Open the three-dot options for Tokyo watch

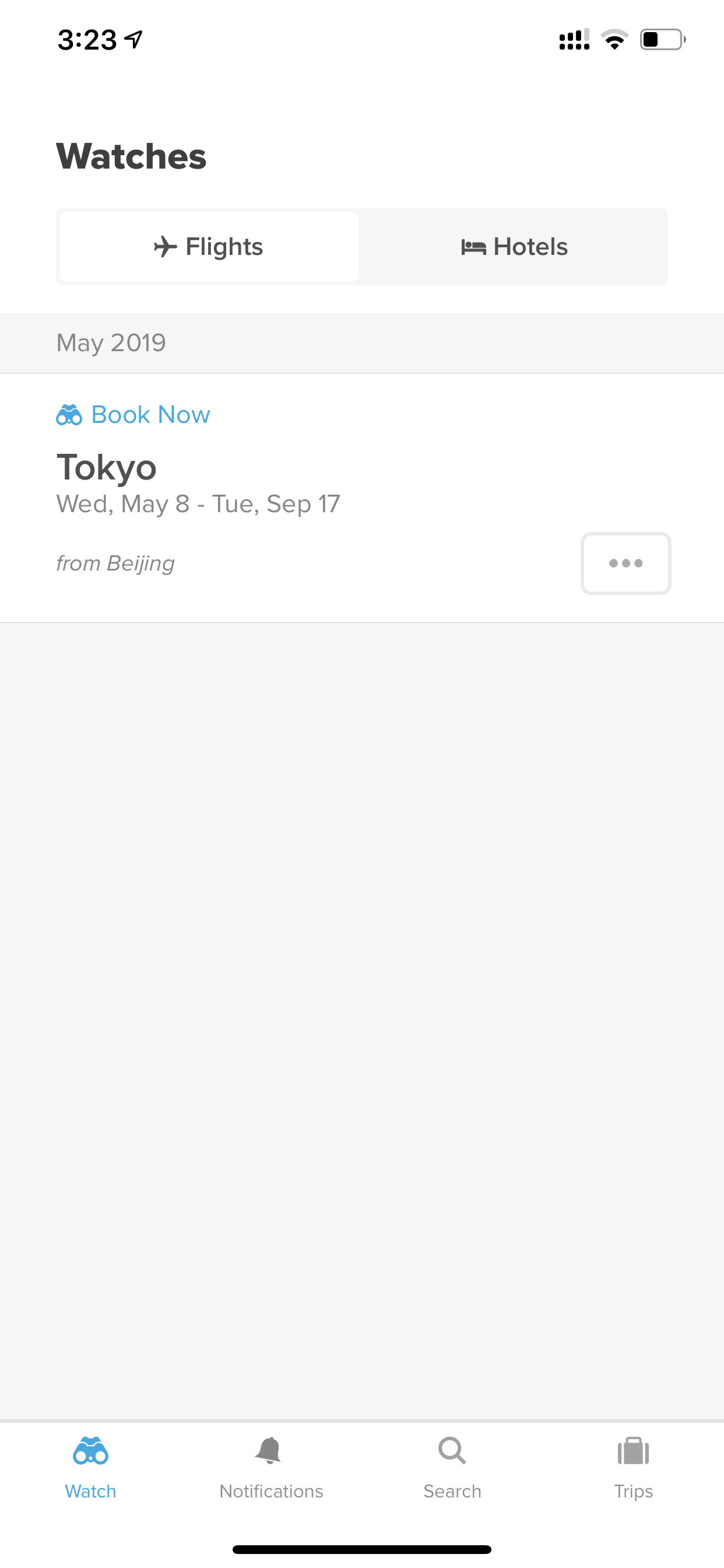pos(625,563)
